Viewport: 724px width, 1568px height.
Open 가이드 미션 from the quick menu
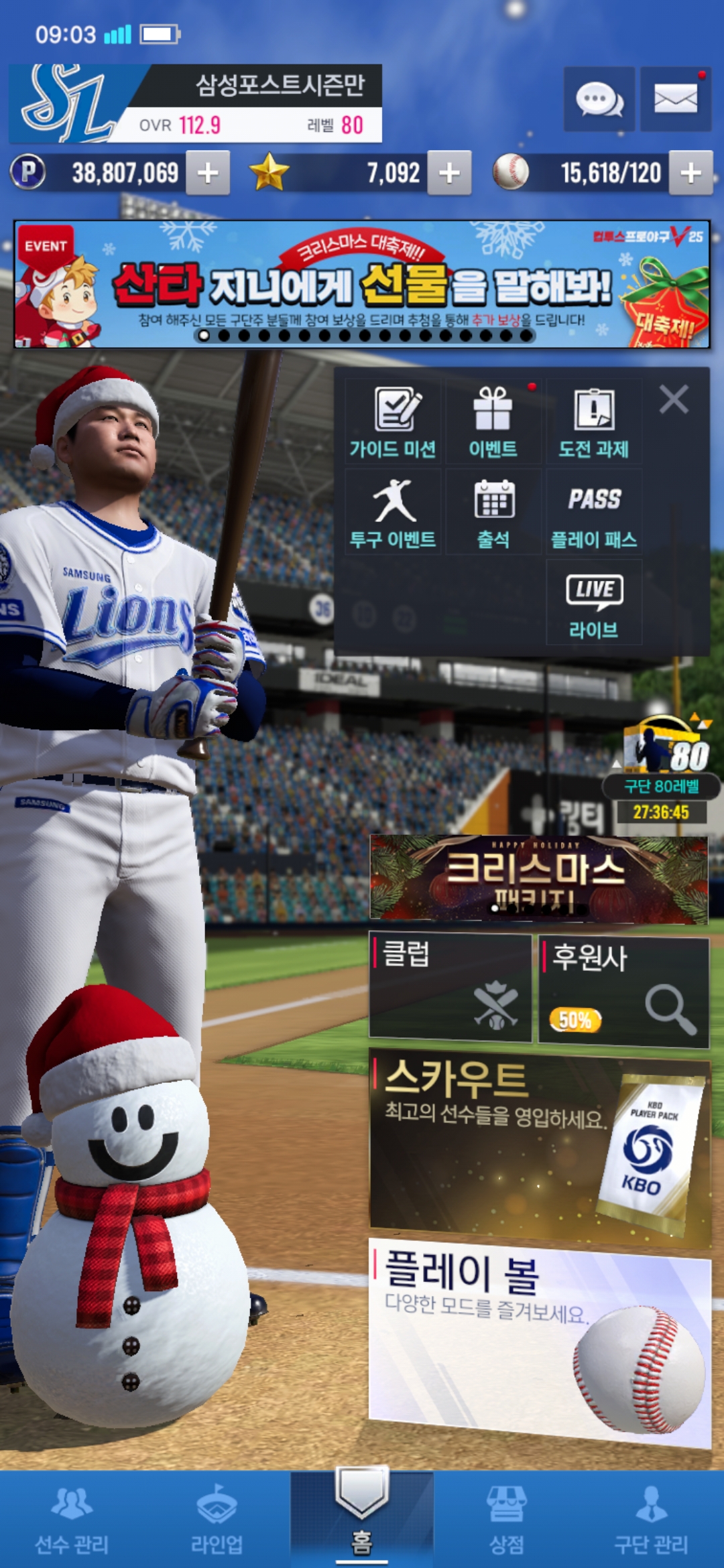coord(393,422)
